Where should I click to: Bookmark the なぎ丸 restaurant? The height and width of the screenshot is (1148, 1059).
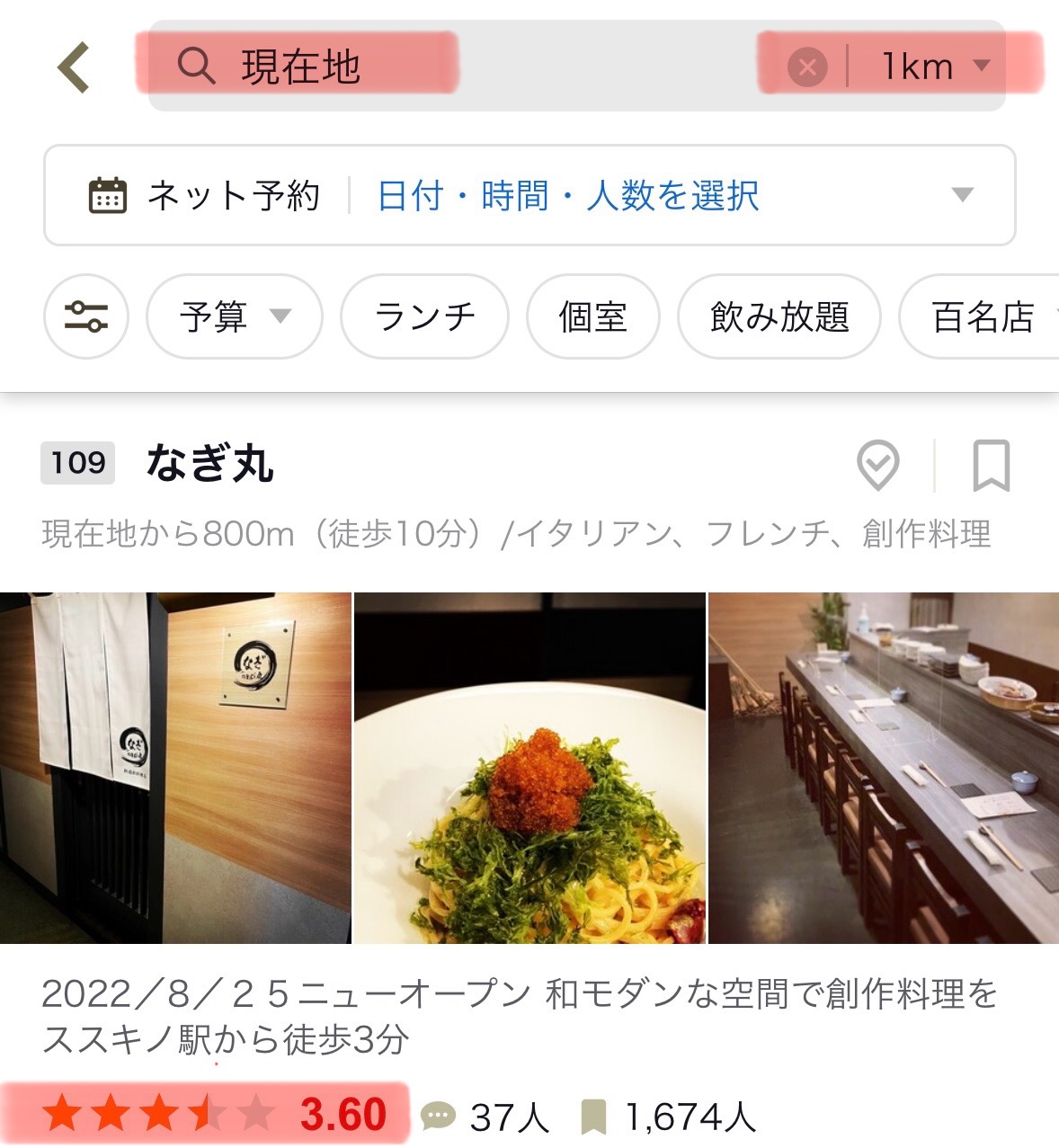[x=992, y=465]
